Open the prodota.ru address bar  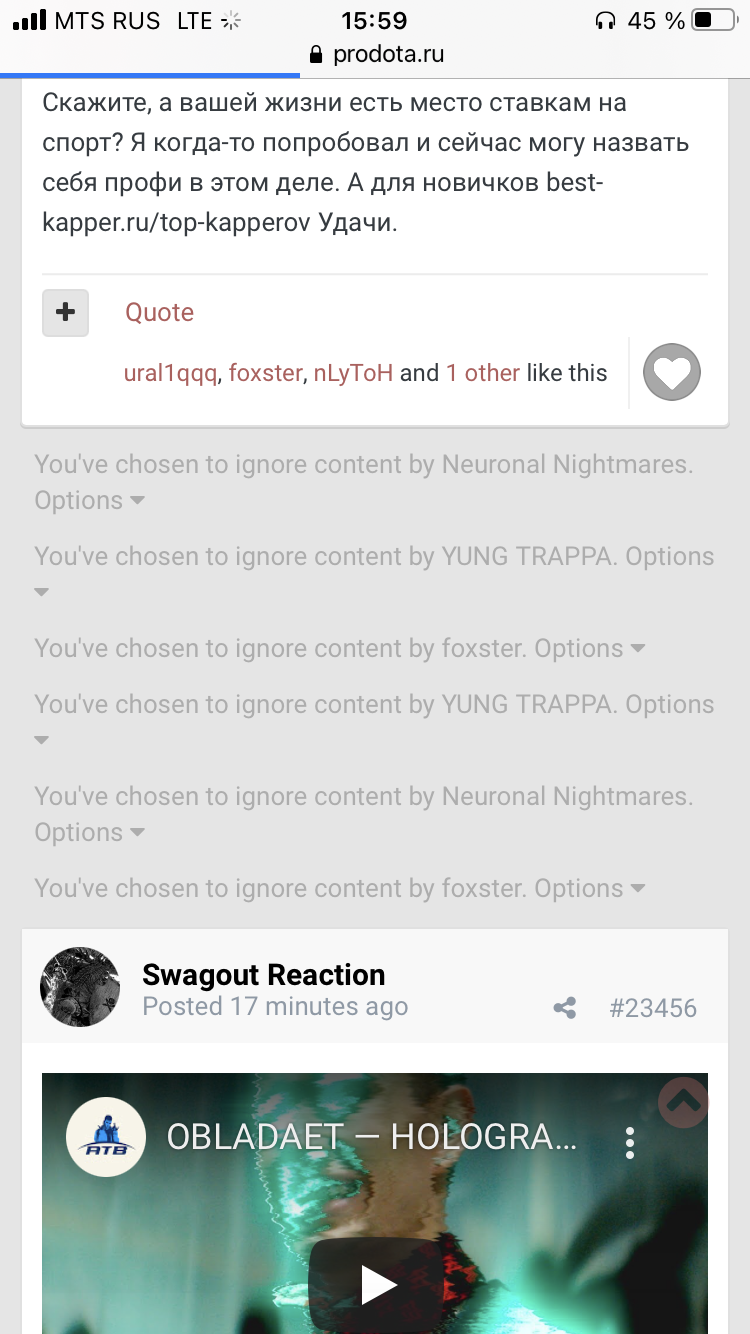[x=375, y=54]
